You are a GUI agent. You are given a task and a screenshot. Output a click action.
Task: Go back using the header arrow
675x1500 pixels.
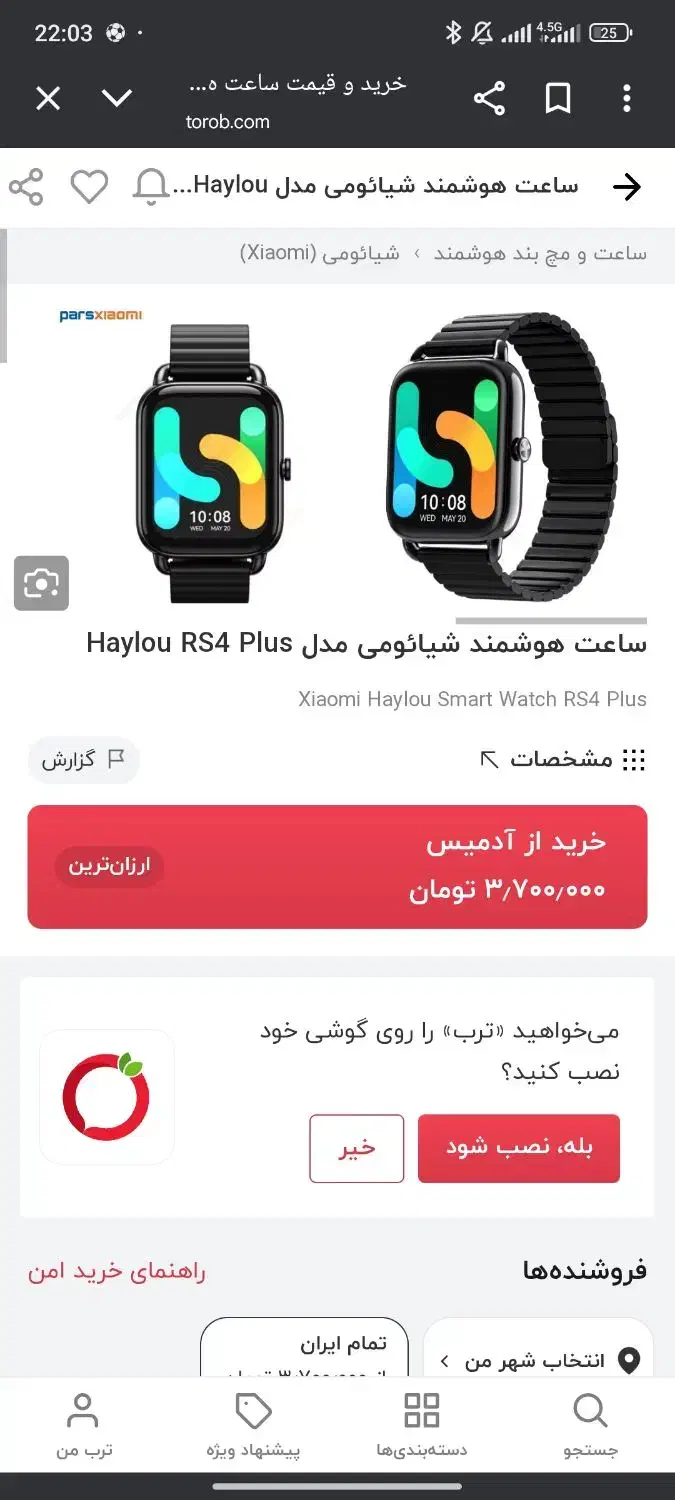tap(626, 187)
